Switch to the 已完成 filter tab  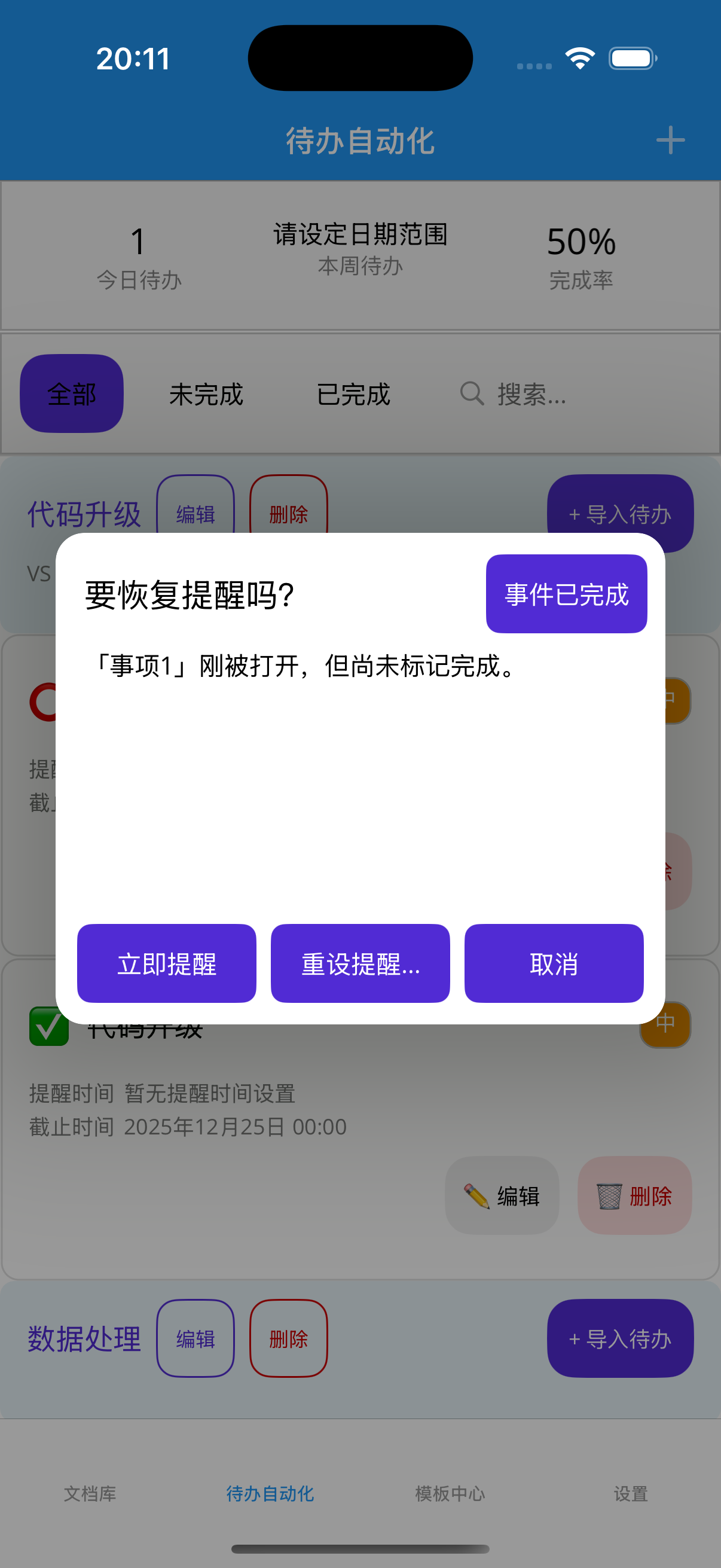coord(353,395)
